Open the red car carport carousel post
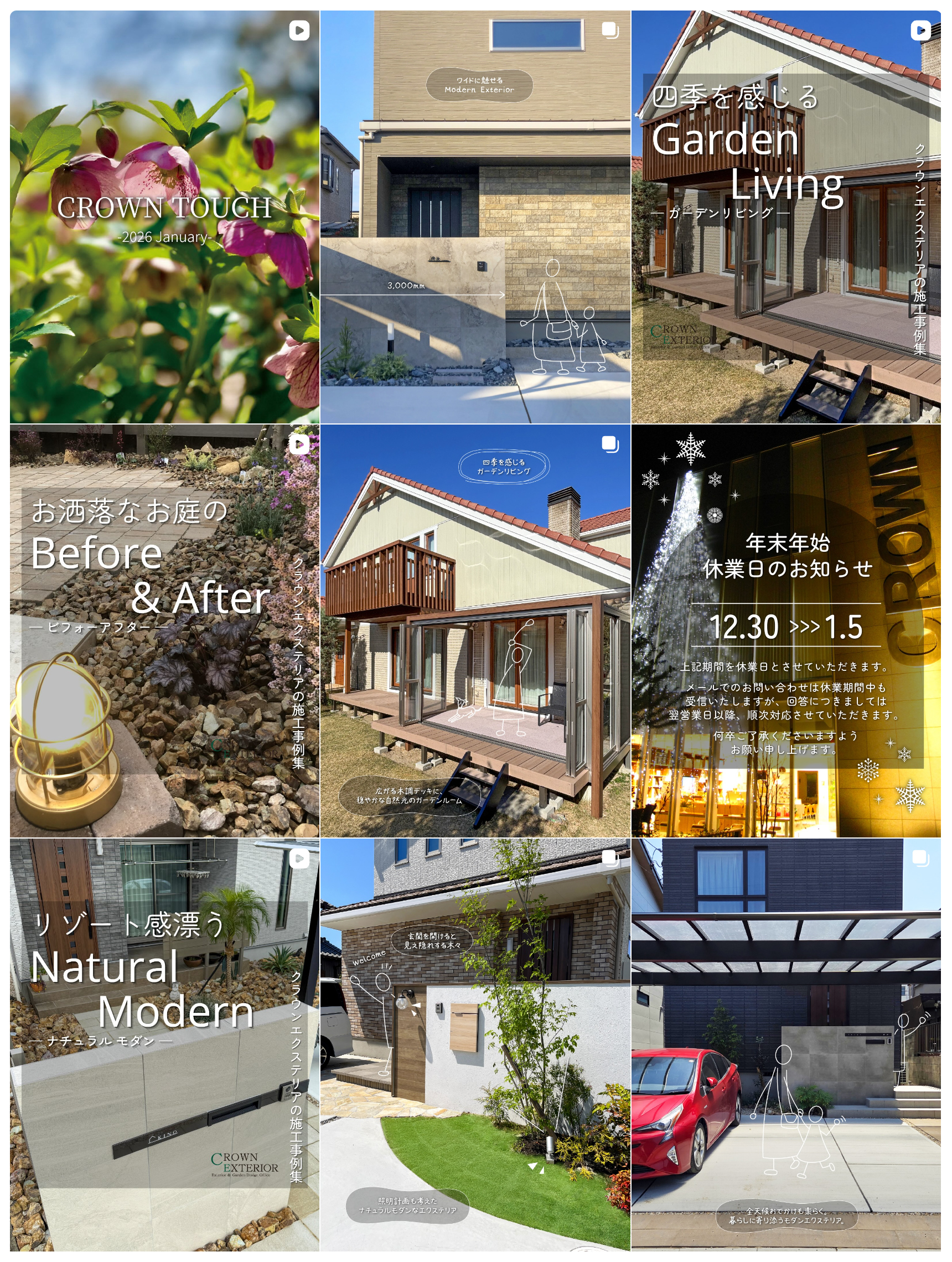 tap(785, 1044)
